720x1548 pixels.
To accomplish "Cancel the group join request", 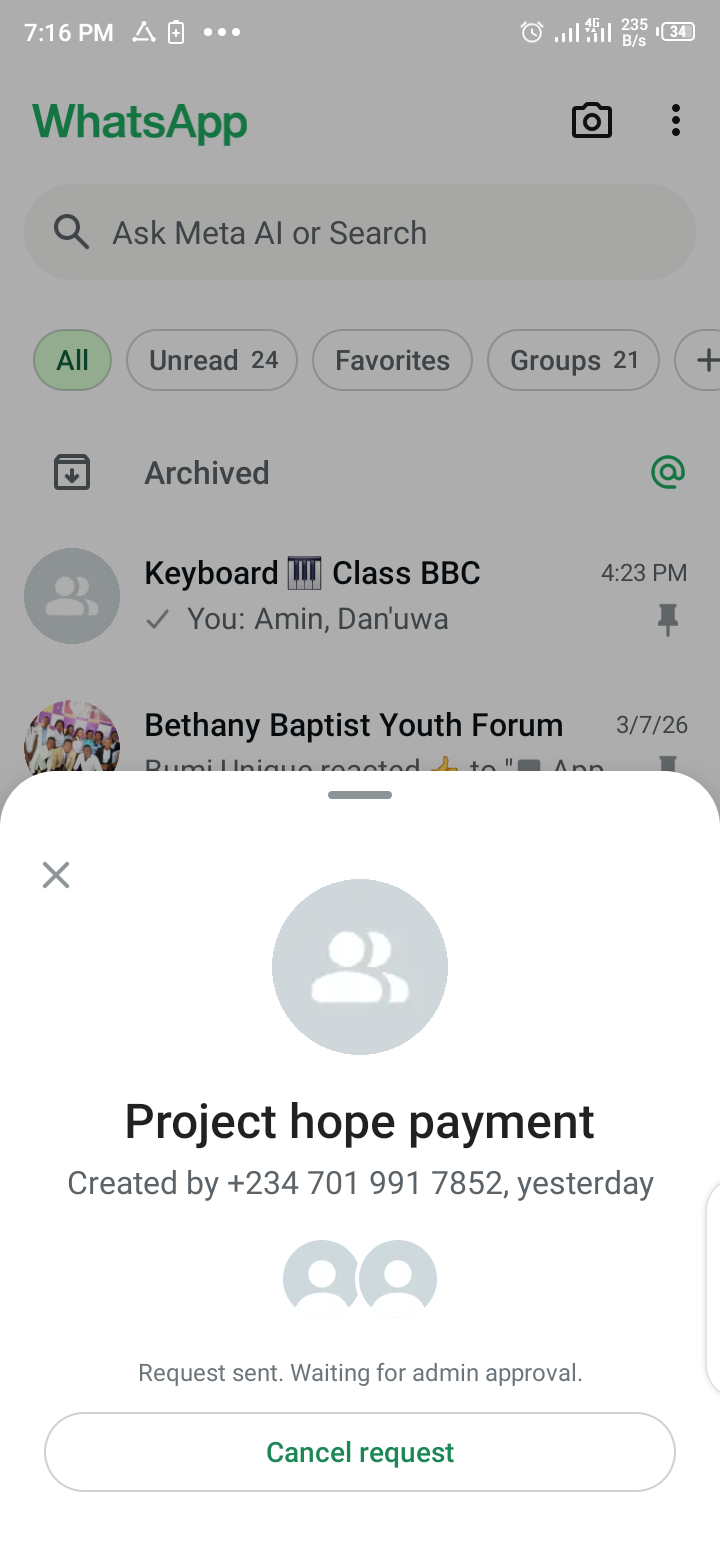I will [x=360, y=1452].
